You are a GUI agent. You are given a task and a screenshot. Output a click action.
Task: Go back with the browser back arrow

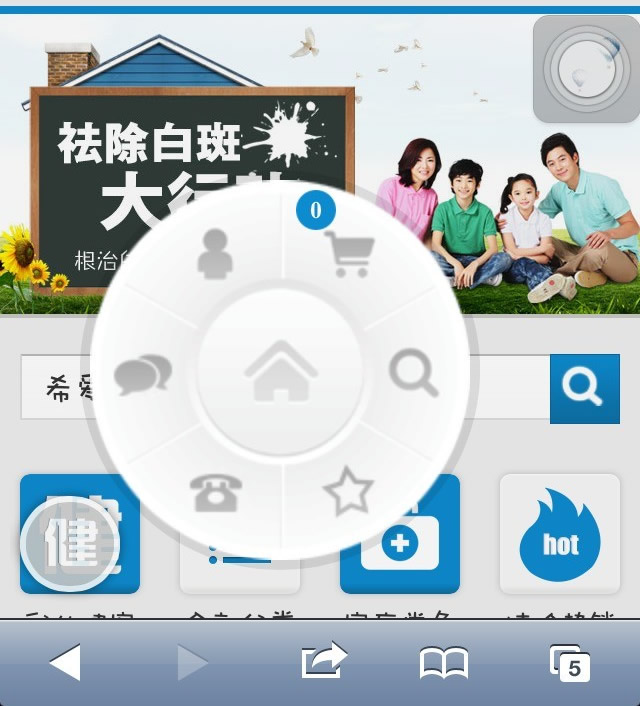tap(65, 662)
